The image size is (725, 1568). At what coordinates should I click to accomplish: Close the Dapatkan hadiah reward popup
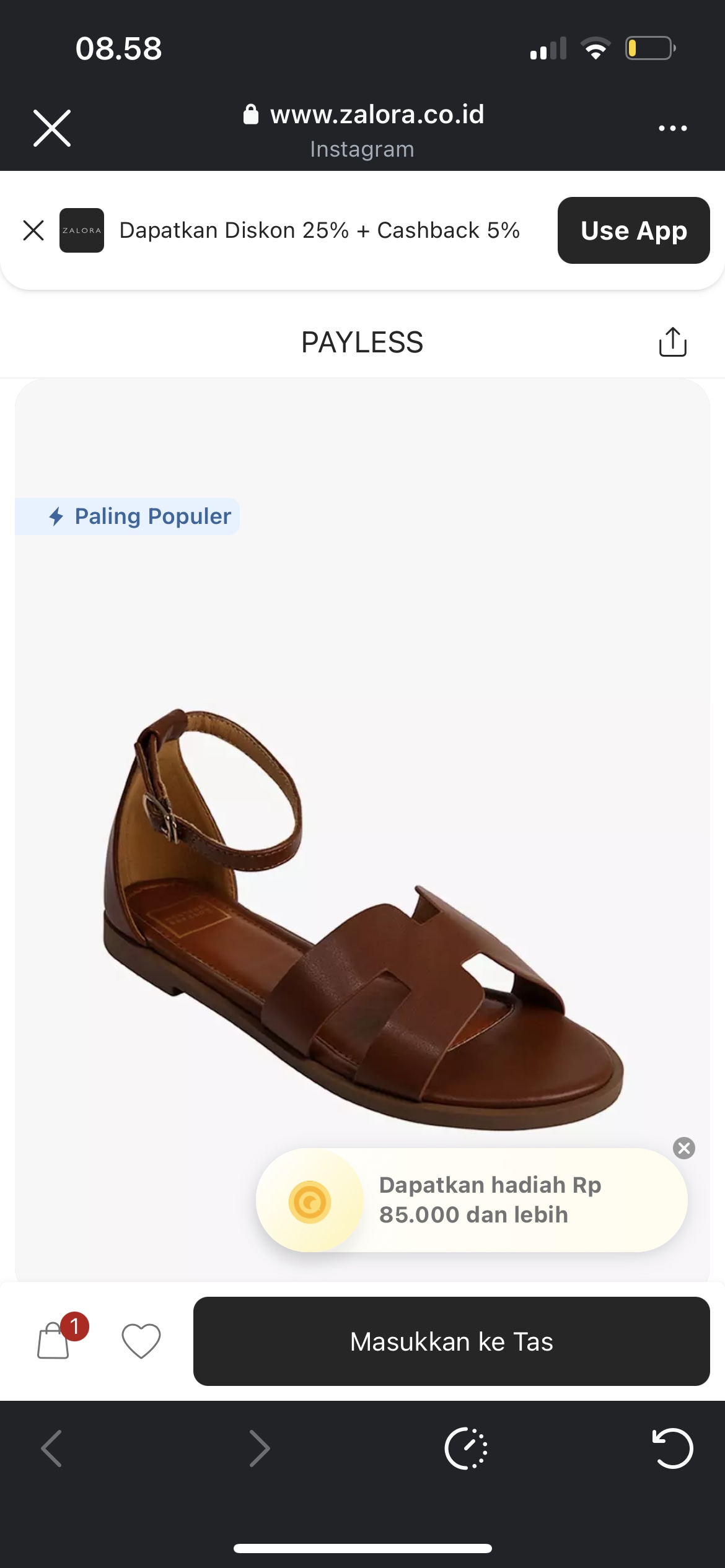pyautogui.click(x=683, y=1148)
